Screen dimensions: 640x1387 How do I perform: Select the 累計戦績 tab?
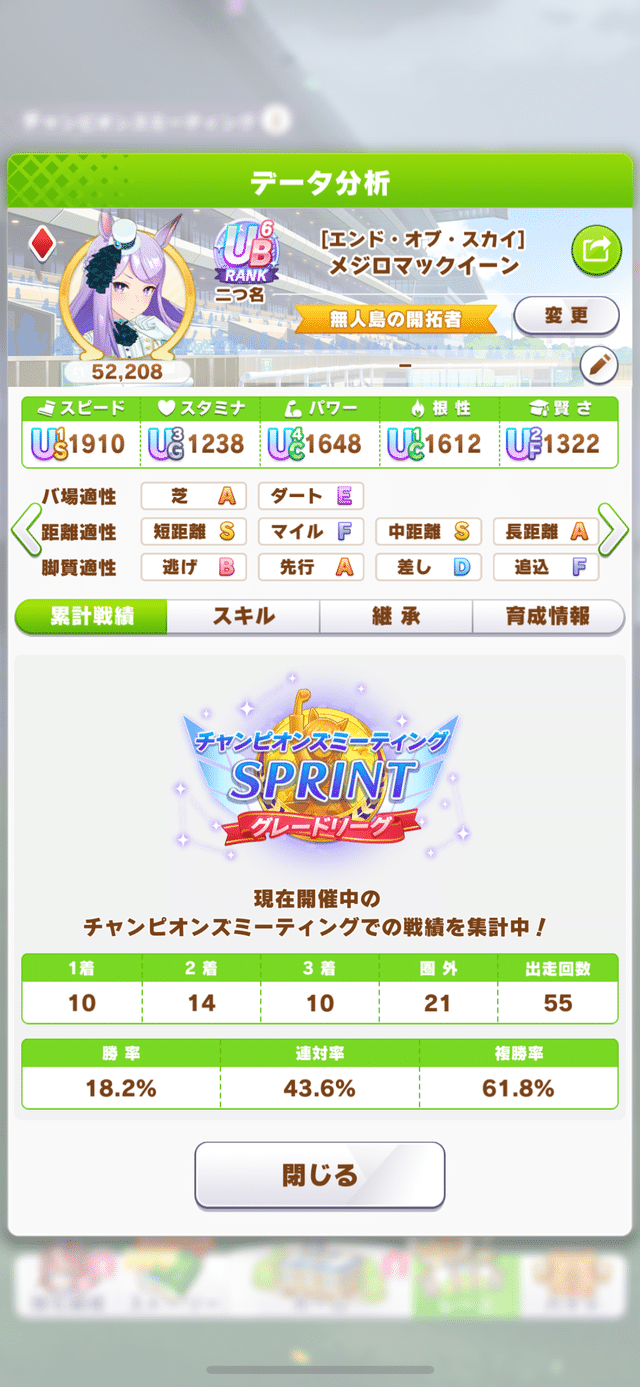tap(91, 617)
